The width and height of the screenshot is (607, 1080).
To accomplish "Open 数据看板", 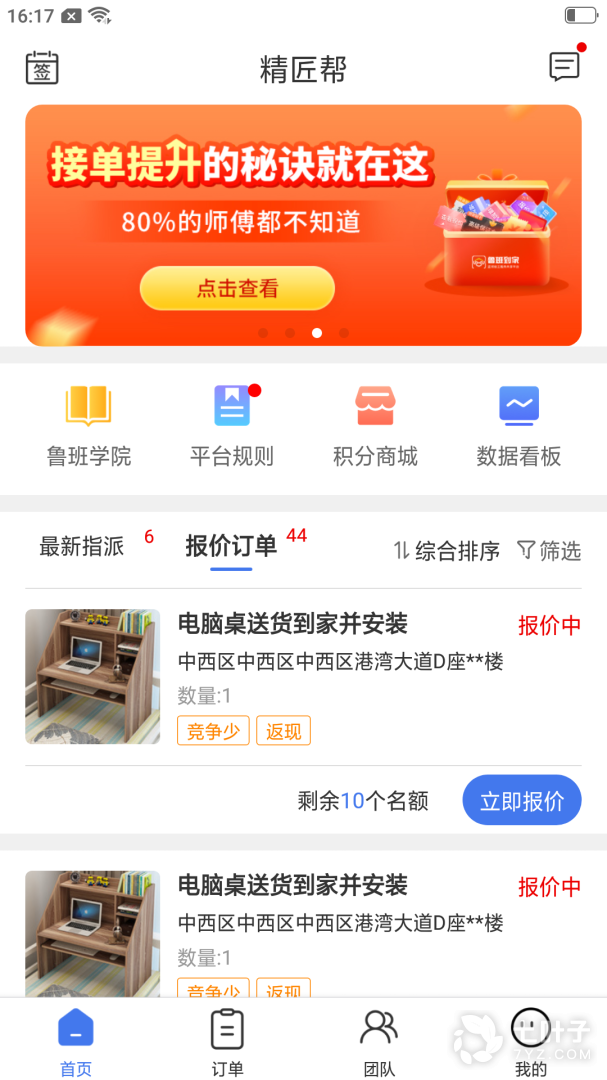I will pyautogui.click(x=519, y=427).
